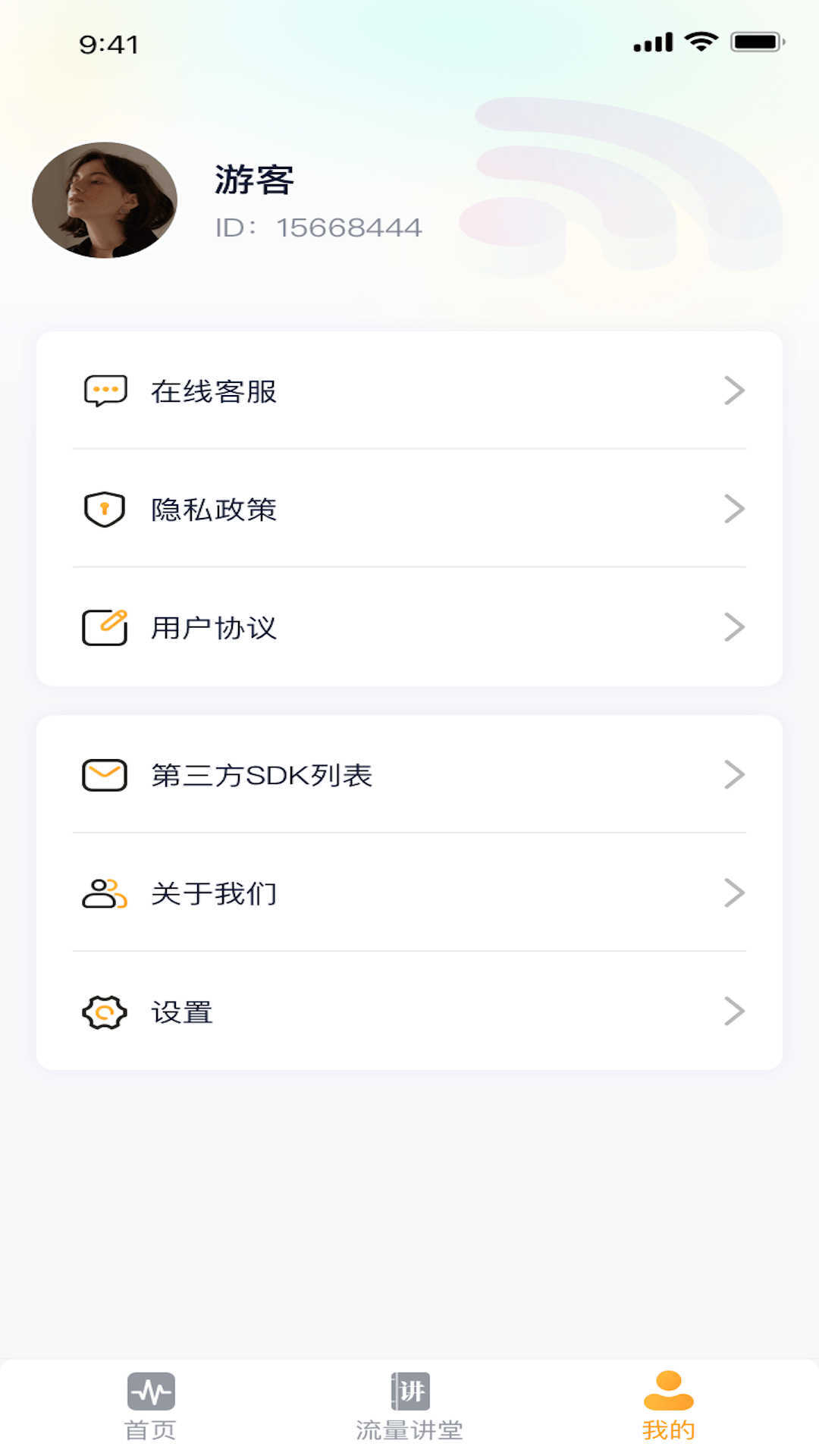
Task: Click the 隐私政策 shield icon
Action: point(105,509)
